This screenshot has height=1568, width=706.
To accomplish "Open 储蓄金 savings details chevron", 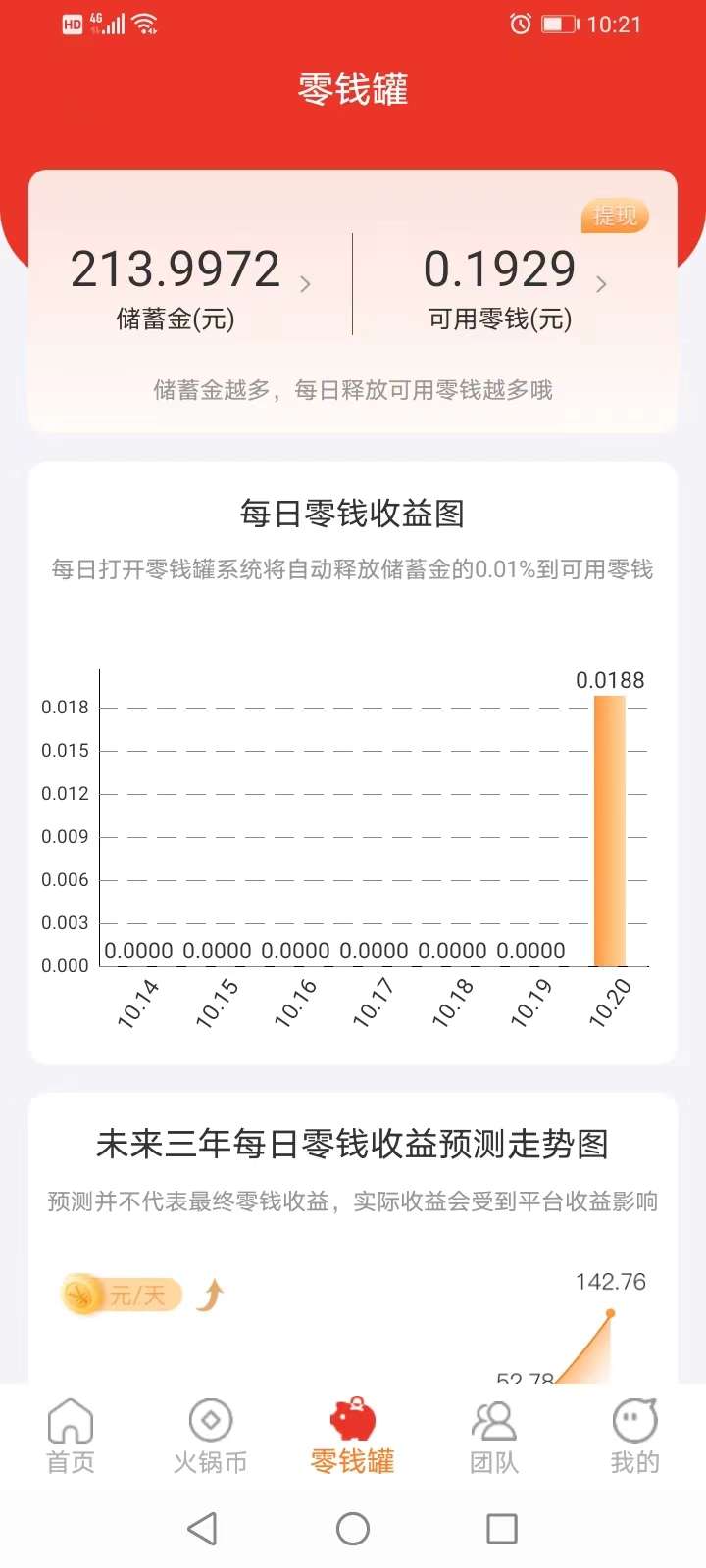I will click(306, 284).
